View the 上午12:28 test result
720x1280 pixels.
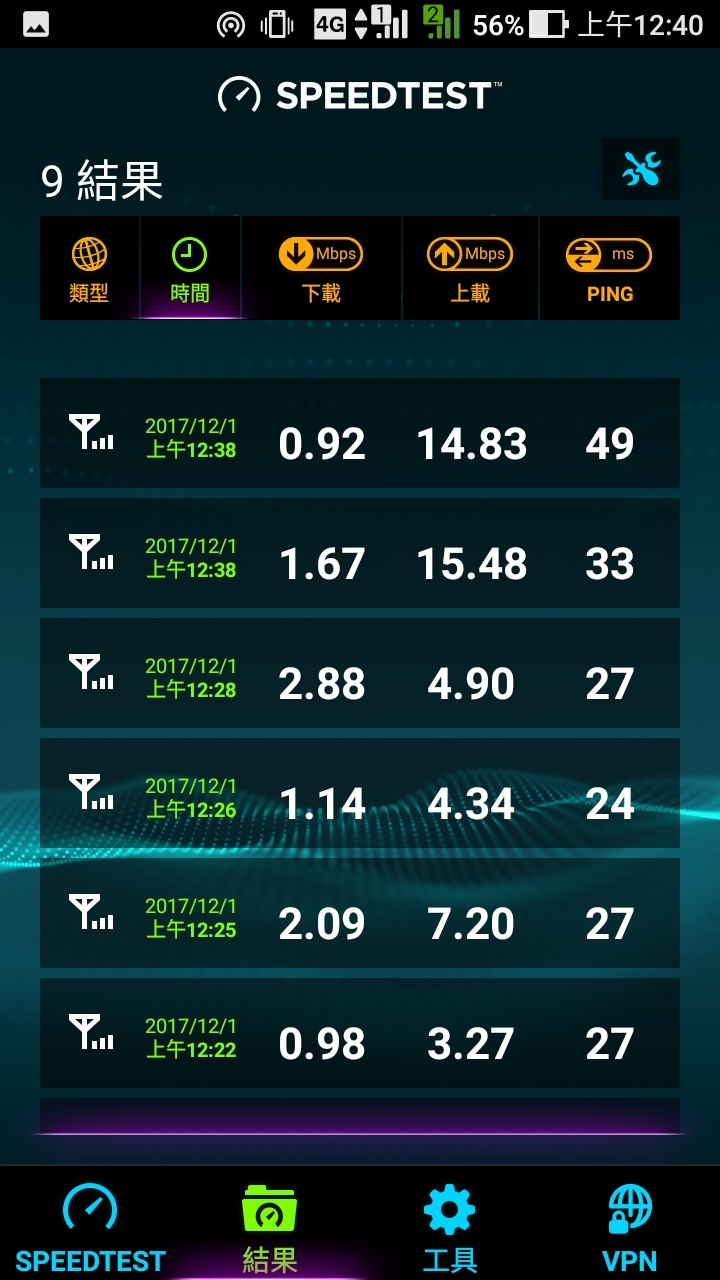click(360, 673)
